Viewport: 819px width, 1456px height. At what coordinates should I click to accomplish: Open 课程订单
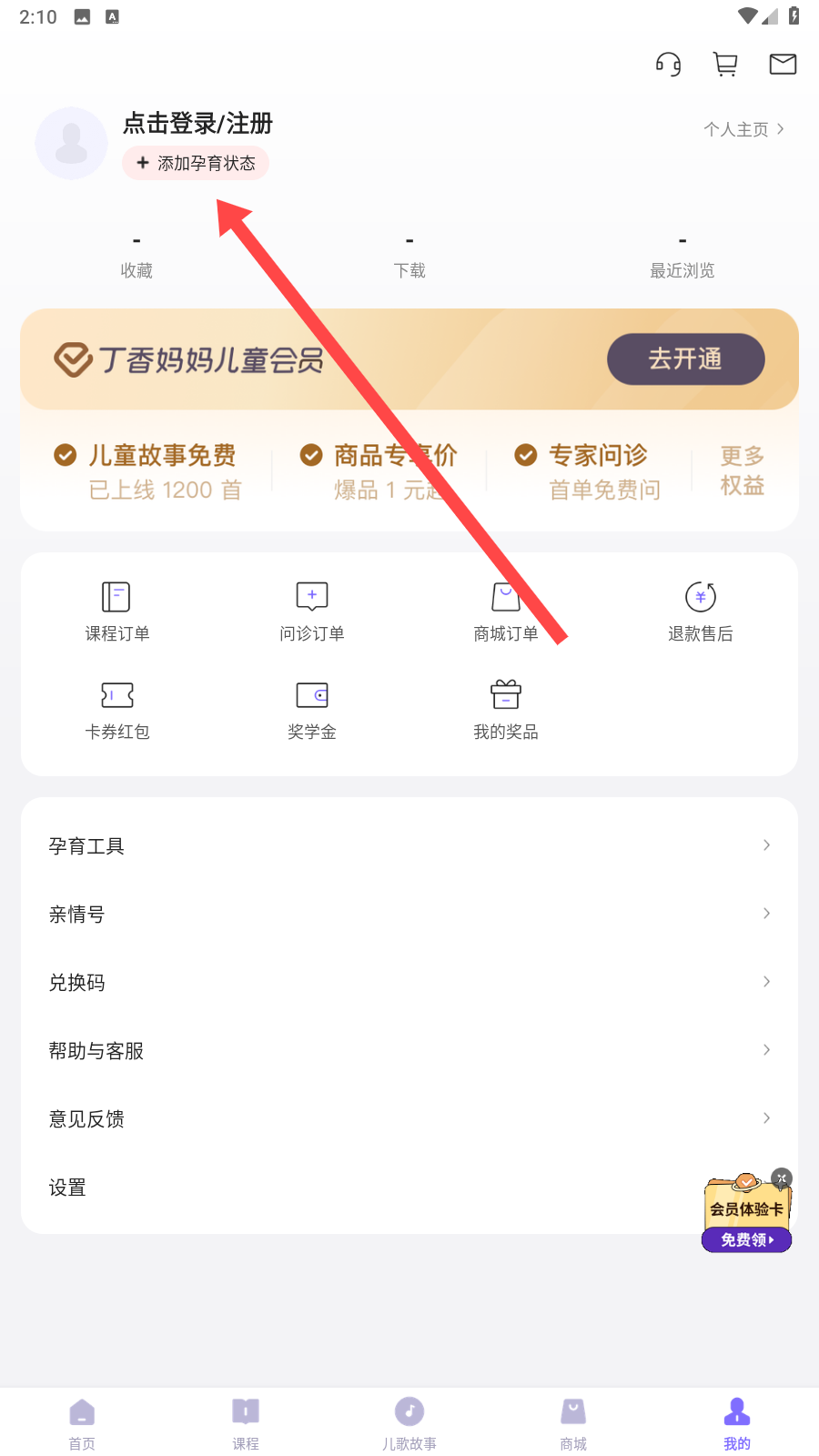point(117,612)
